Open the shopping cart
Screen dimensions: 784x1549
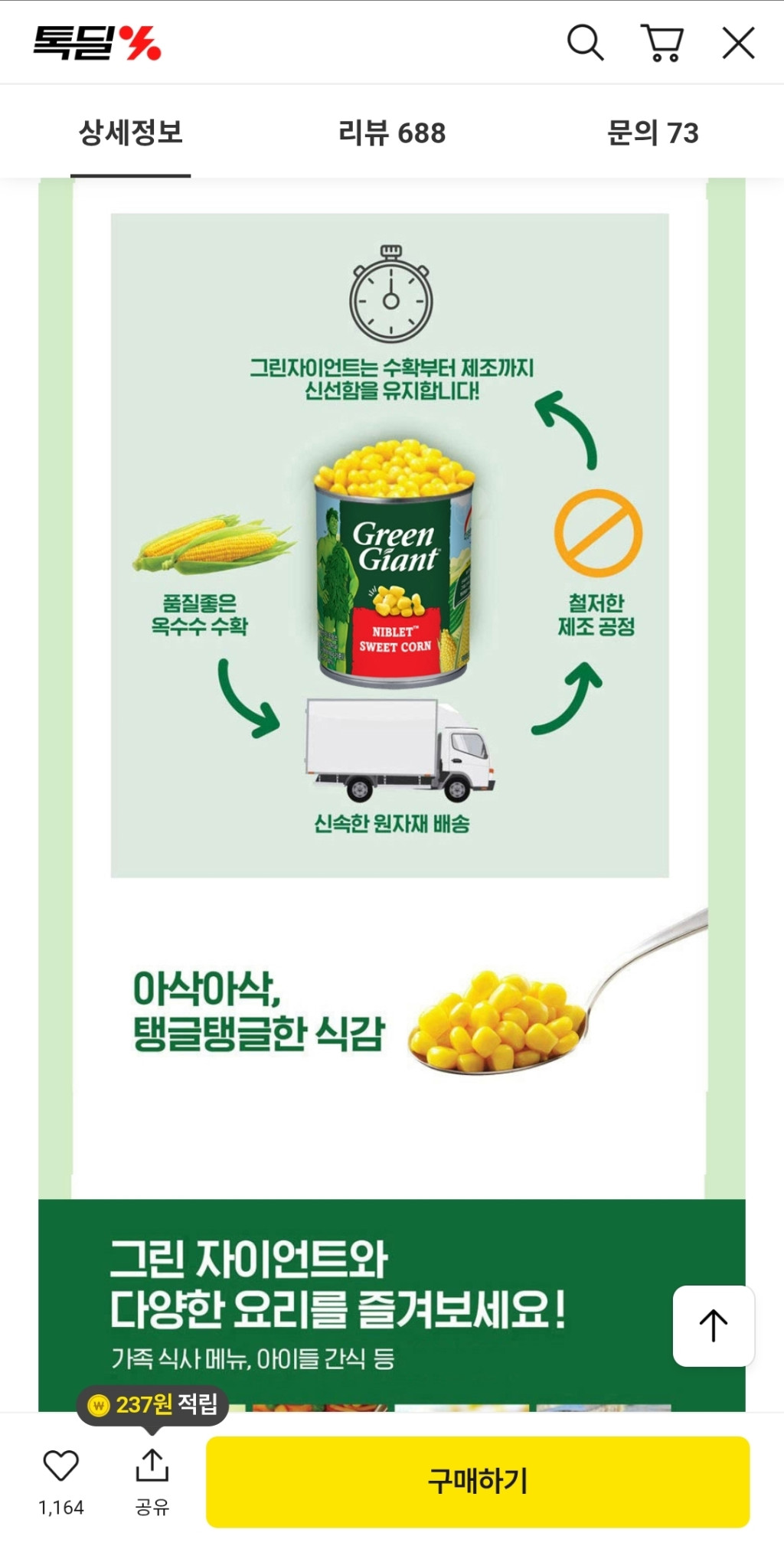(661, 43)
